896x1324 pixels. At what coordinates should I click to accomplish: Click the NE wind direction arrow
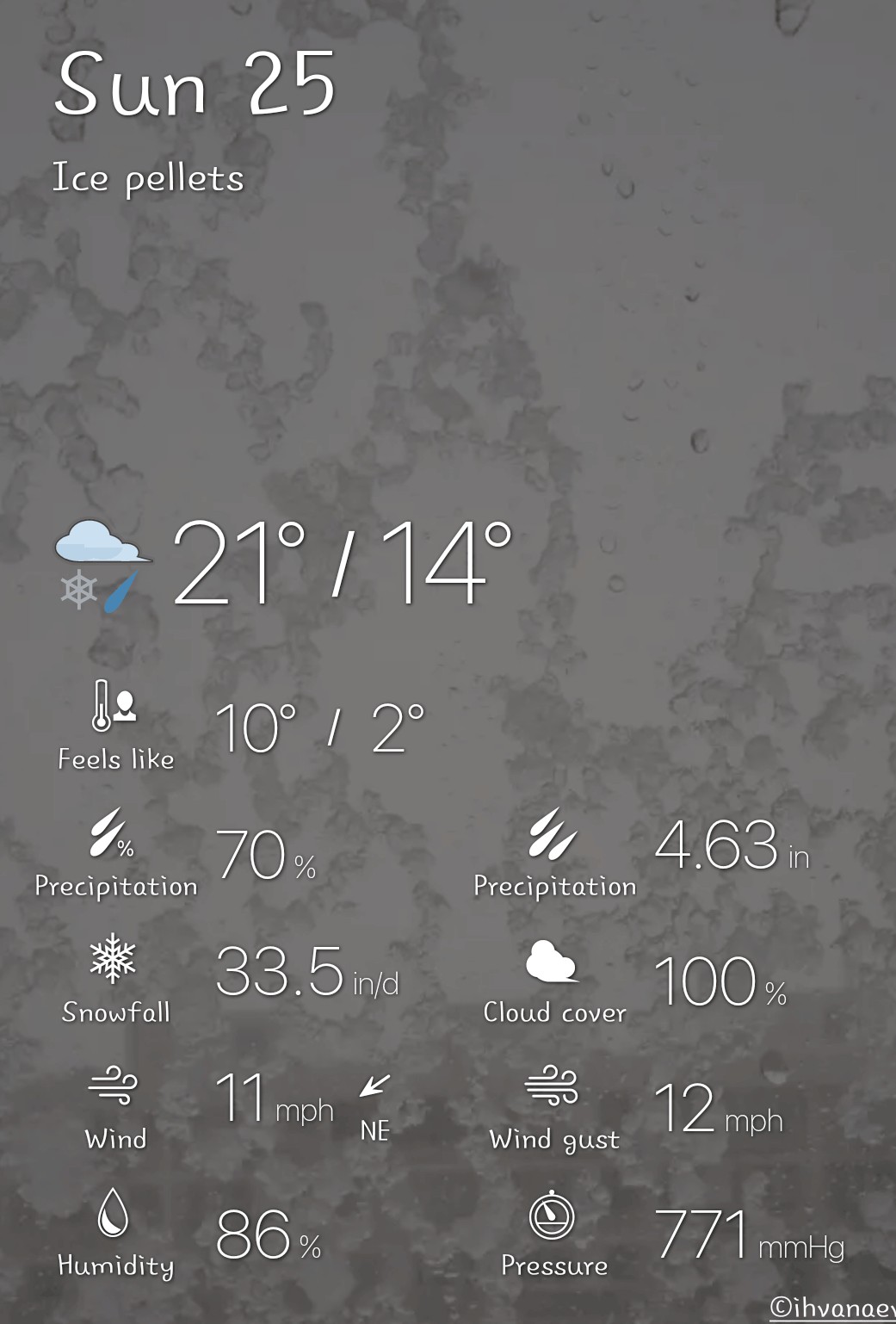point(374,1090)
